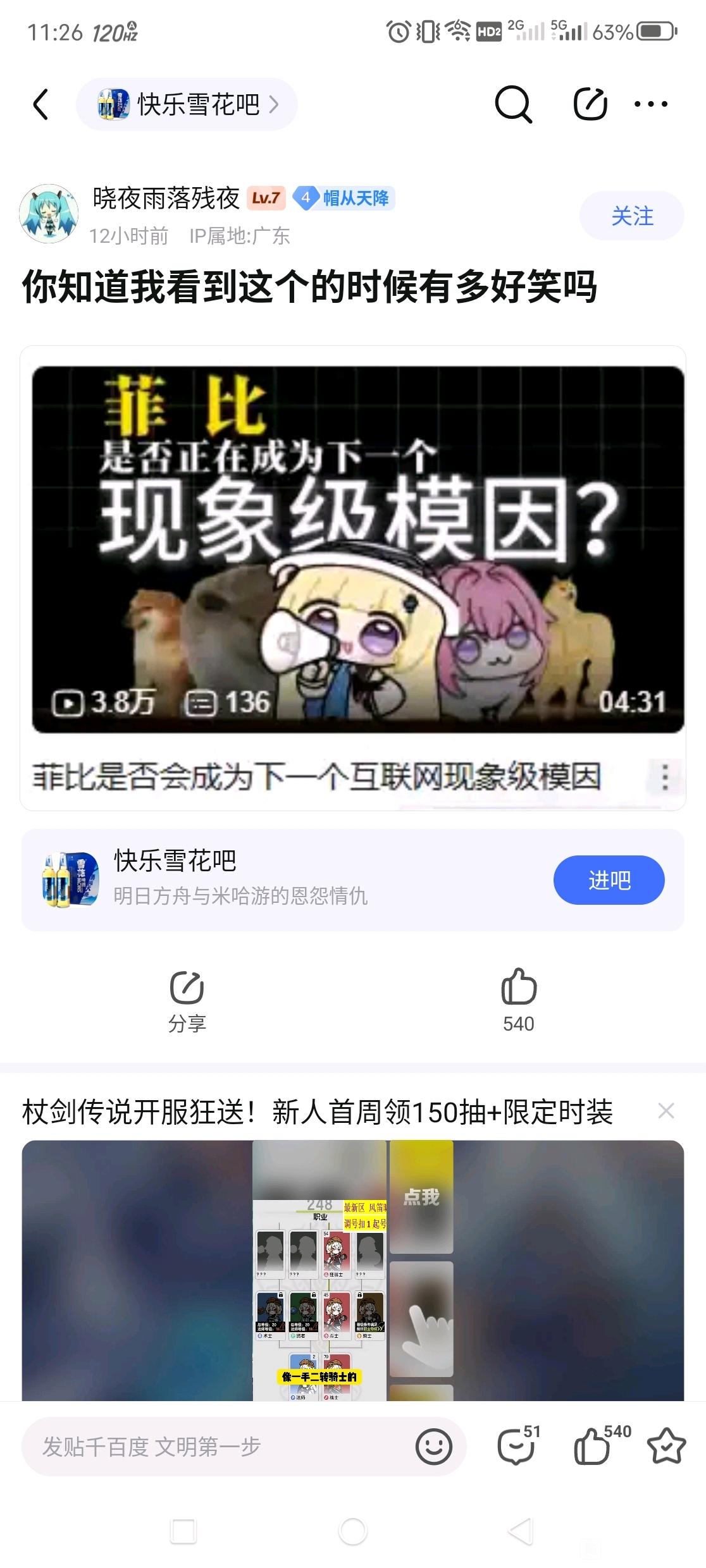Tap the share icon in the top bar
706x1568 pixels.
[590, 104]
